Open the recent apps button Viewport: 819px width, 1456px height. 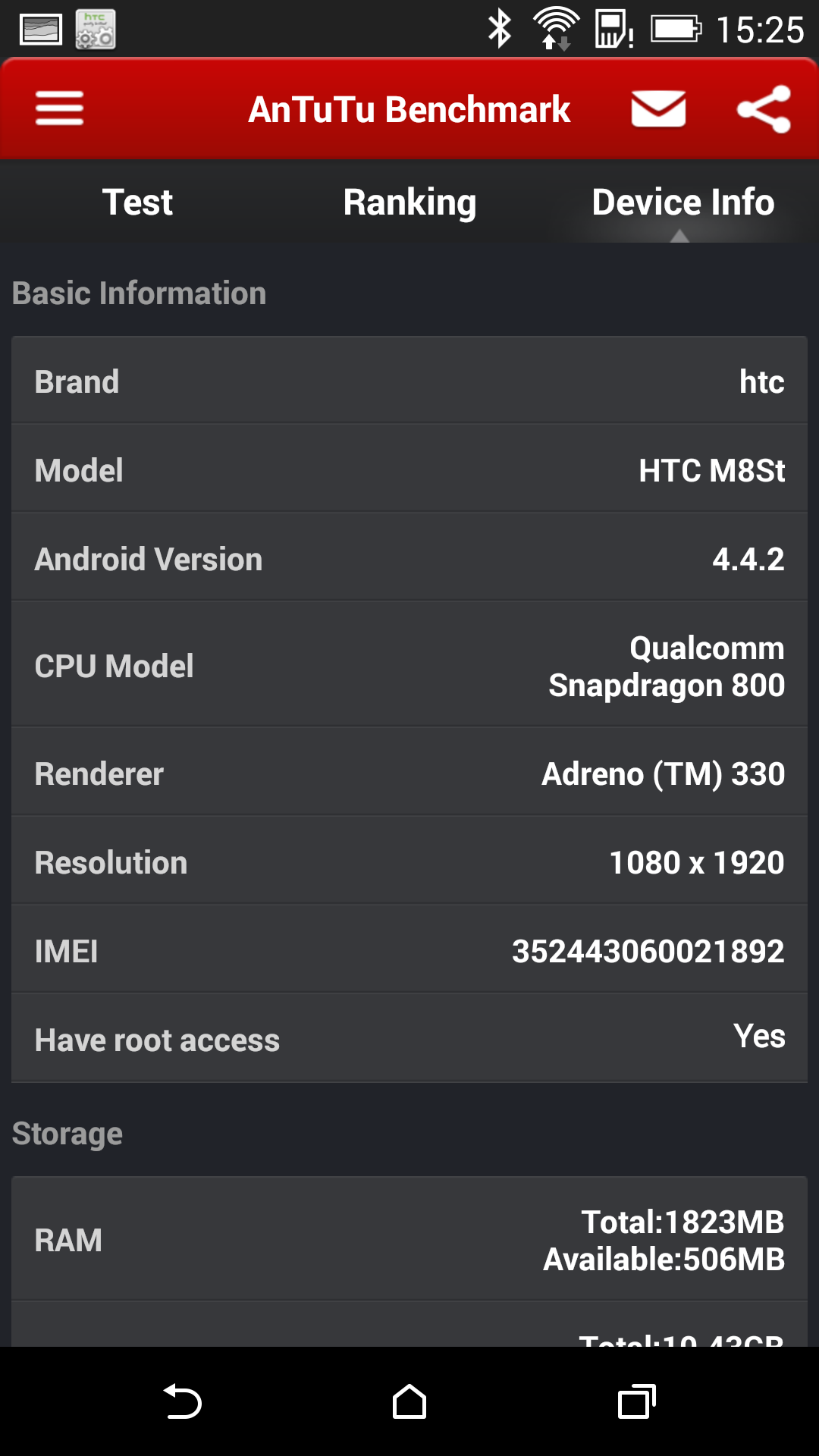point(637,1401)
